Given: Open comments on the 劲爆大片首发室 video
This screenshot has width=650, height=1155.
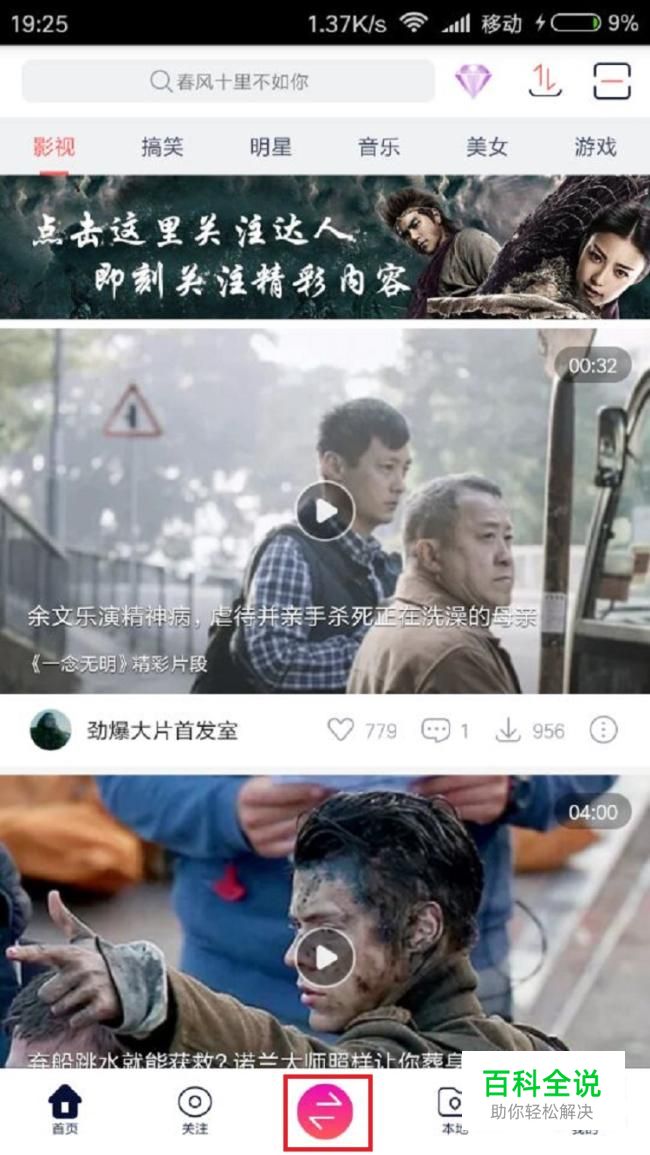Looking at the screenshot, I should 444,730.
